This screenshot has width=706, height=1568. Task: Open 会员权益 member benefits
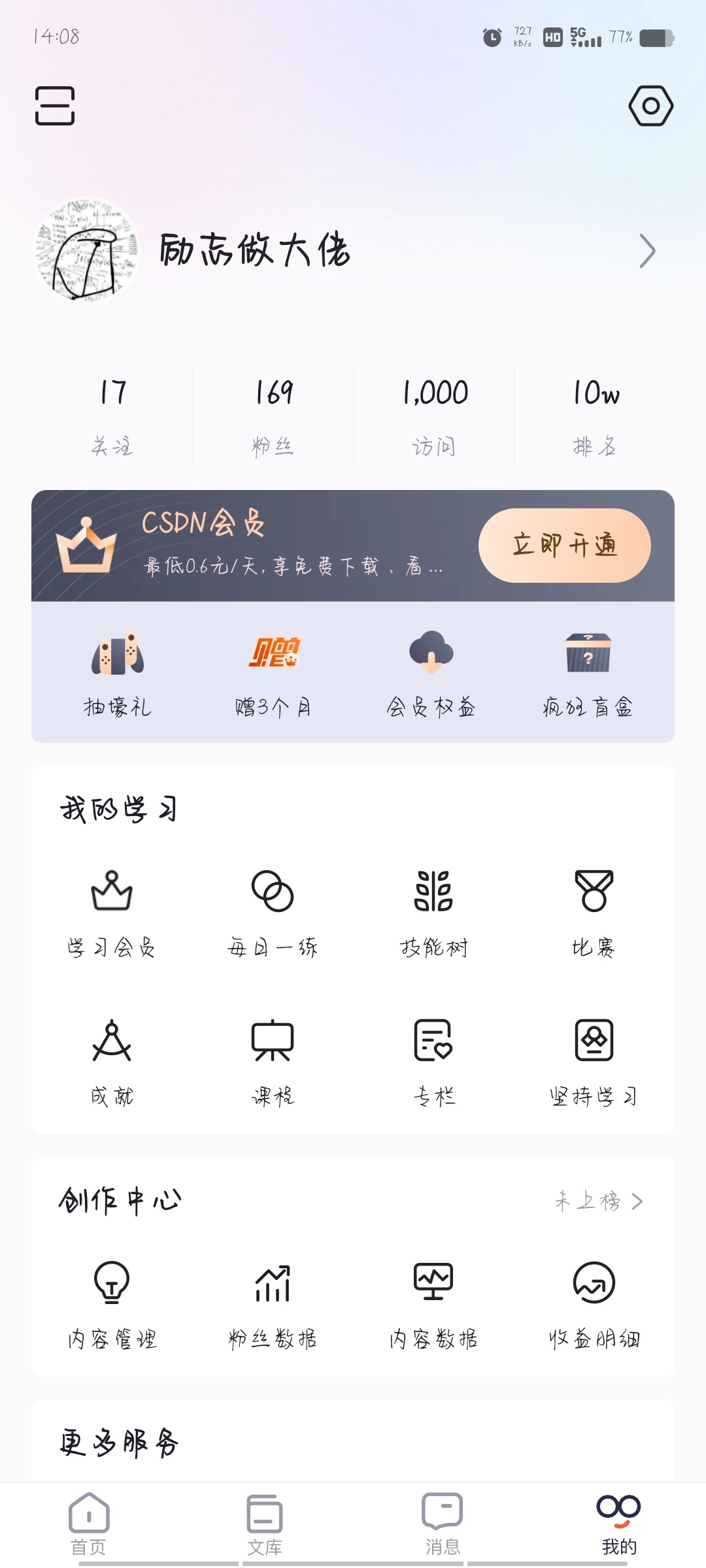[431, 673]
